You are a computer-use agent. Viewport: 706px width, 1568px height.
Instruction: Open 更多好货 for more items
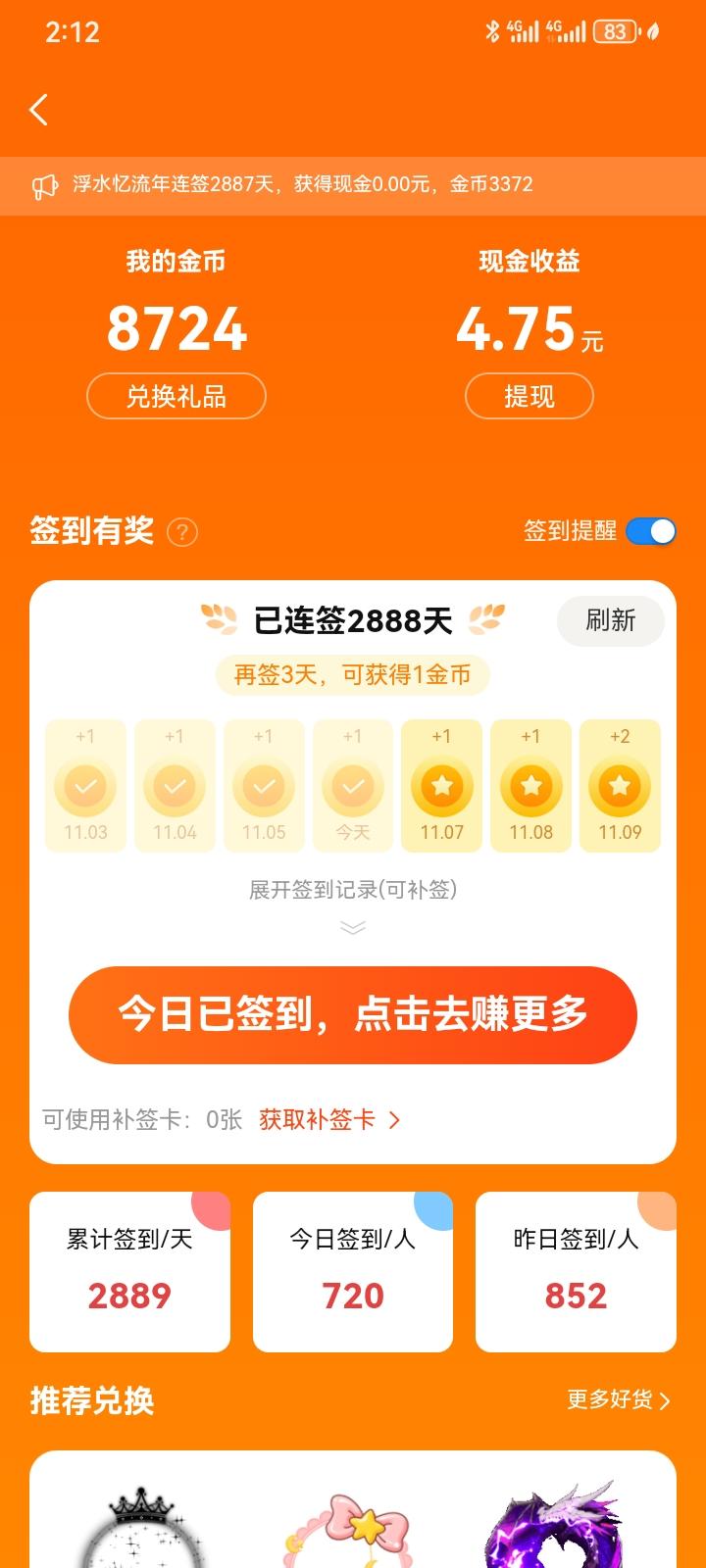click(618, 1399)
